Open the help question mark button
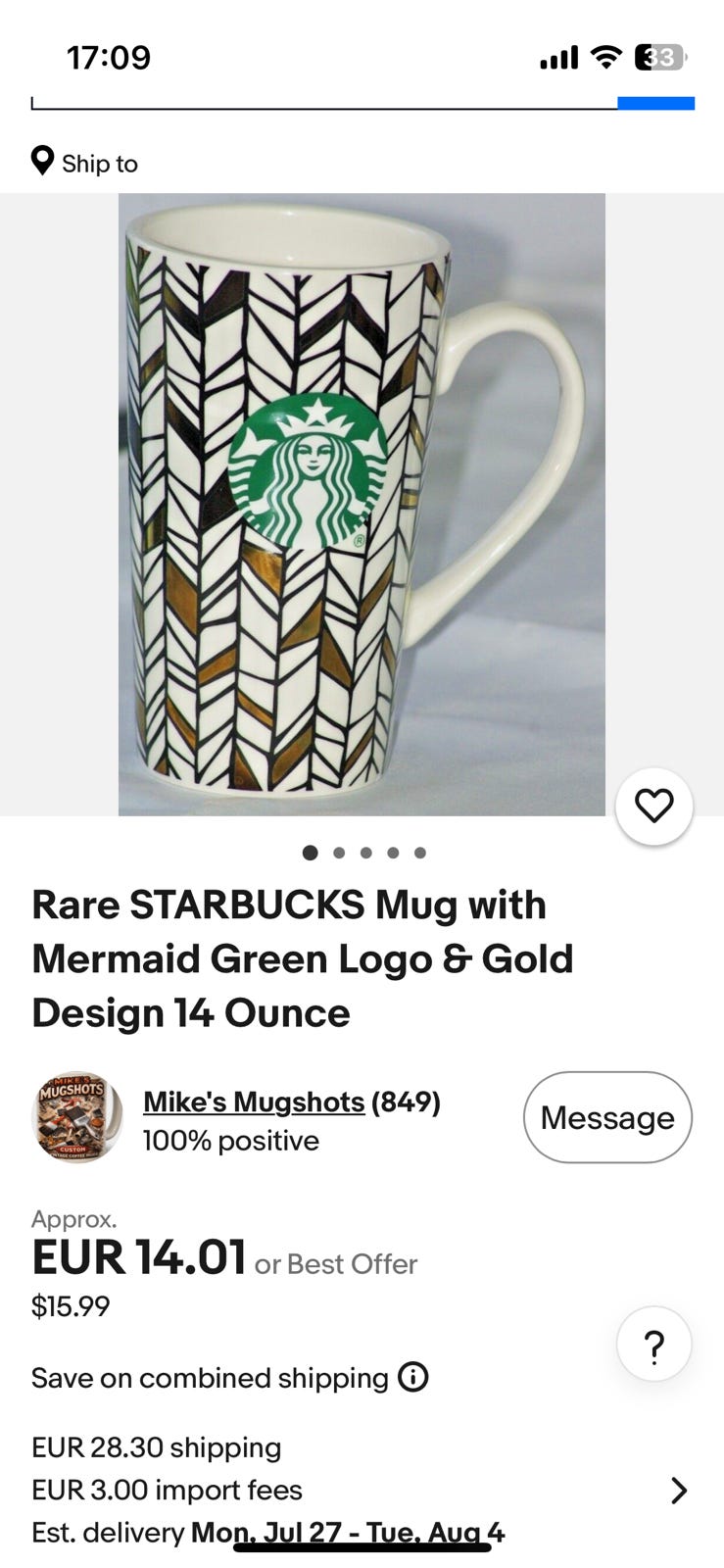This screenshot has height=1568, width=724. coord(654,1345)
